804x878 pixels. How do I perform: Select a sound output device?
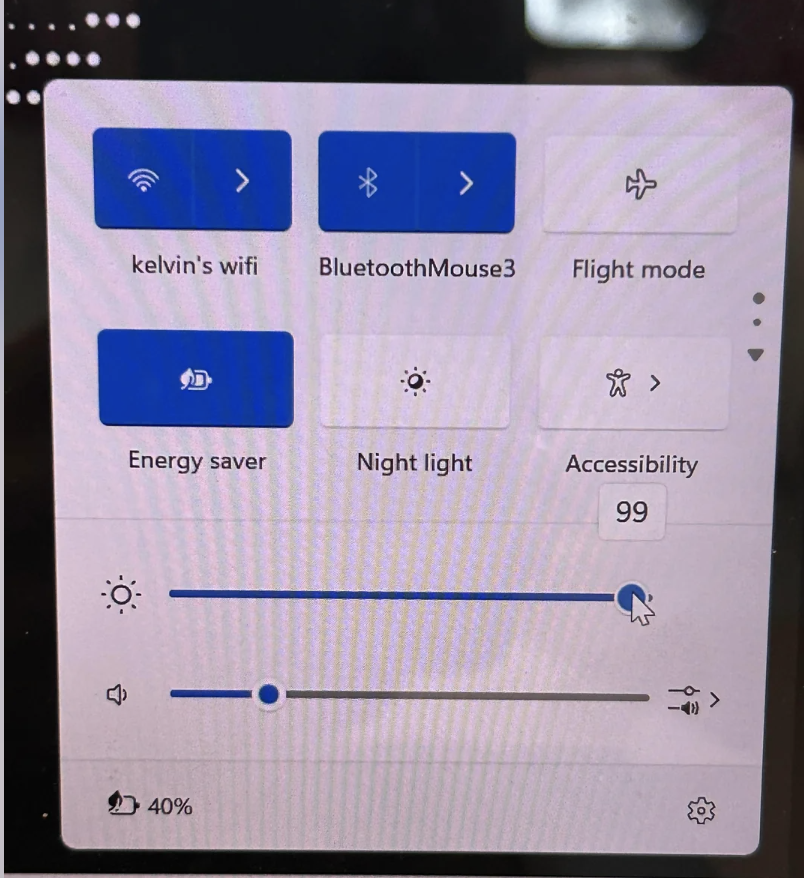pyautogui.click(x=692, y=700)
